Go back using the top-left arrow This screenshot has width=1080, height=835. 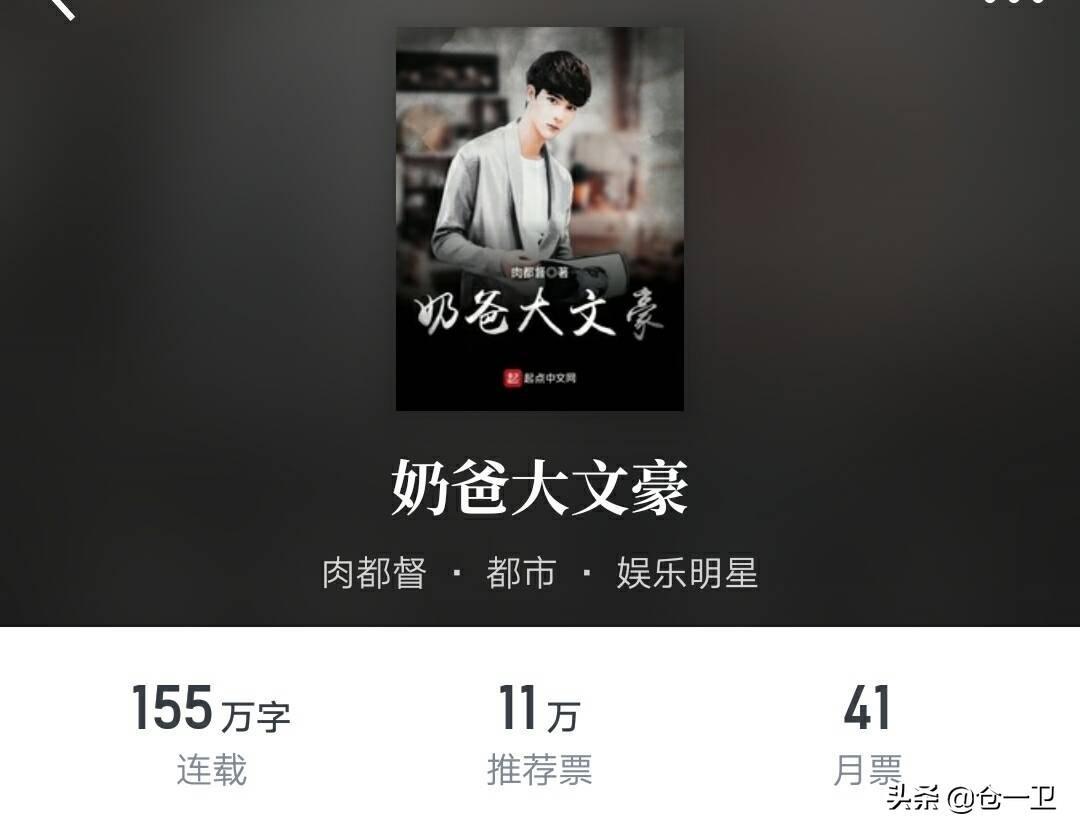click(x=60, y=8)
